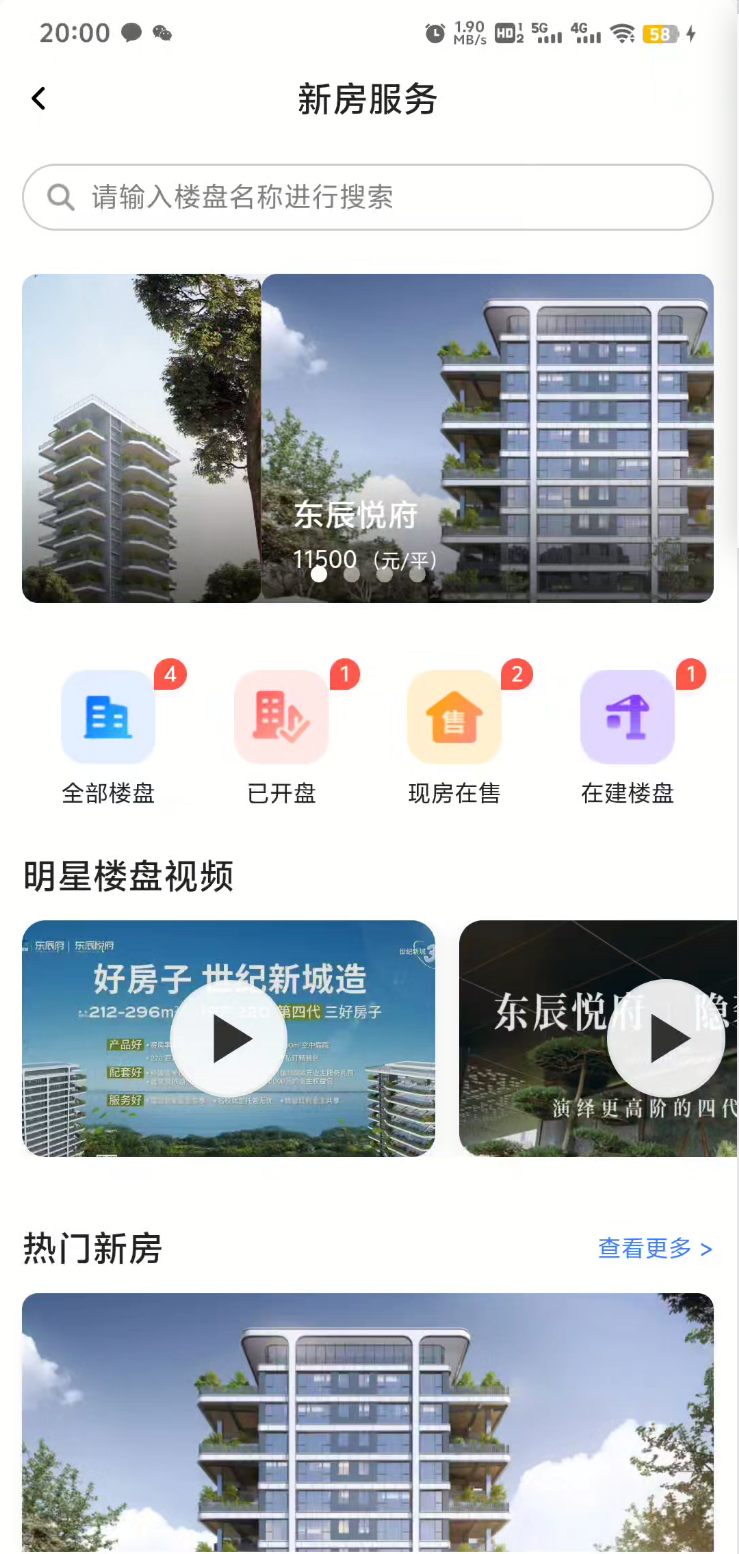Browse 在建楼盘 category
Image resolution: width=739 pixels, height=1554 pixels.
click(627, 718)
